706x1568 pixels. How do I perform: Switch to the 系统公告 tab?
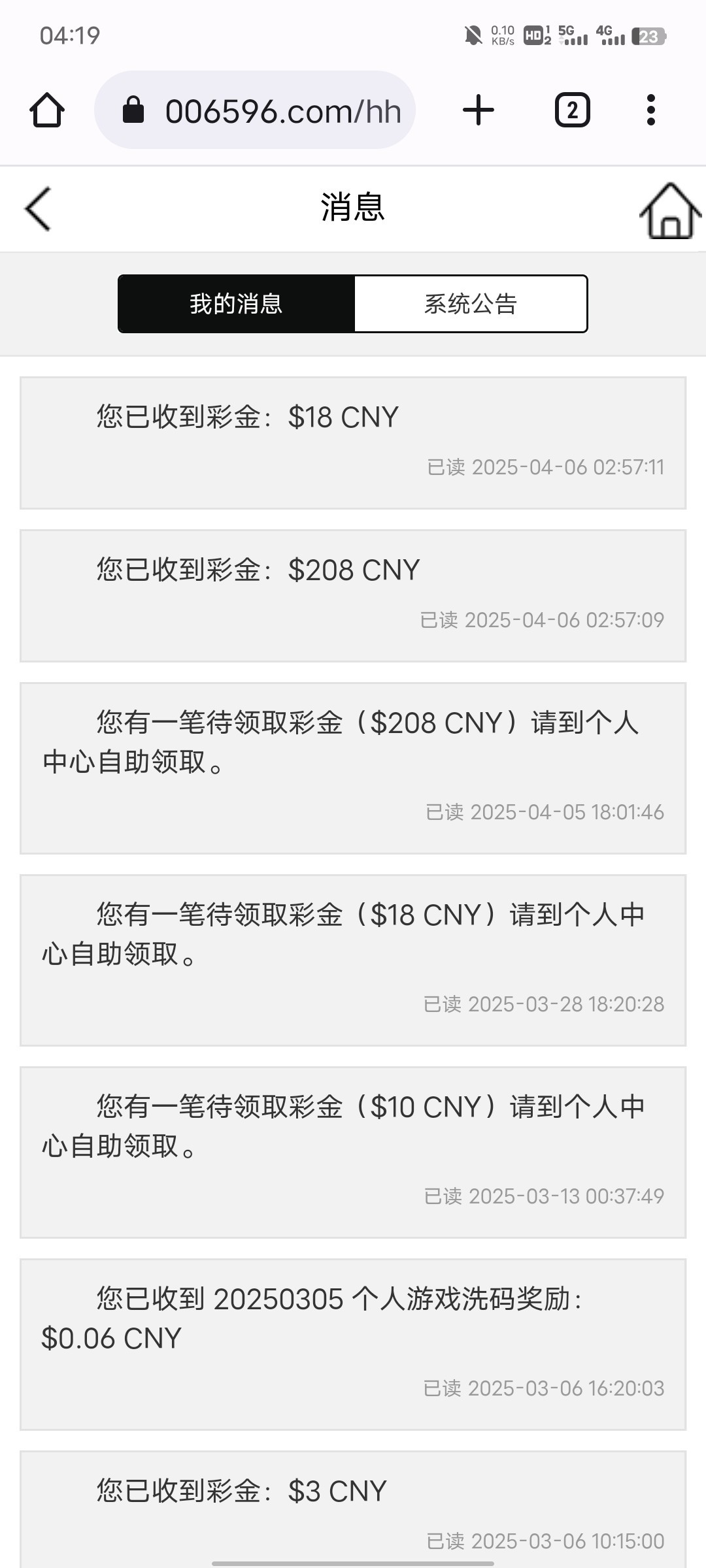(471, 304)
